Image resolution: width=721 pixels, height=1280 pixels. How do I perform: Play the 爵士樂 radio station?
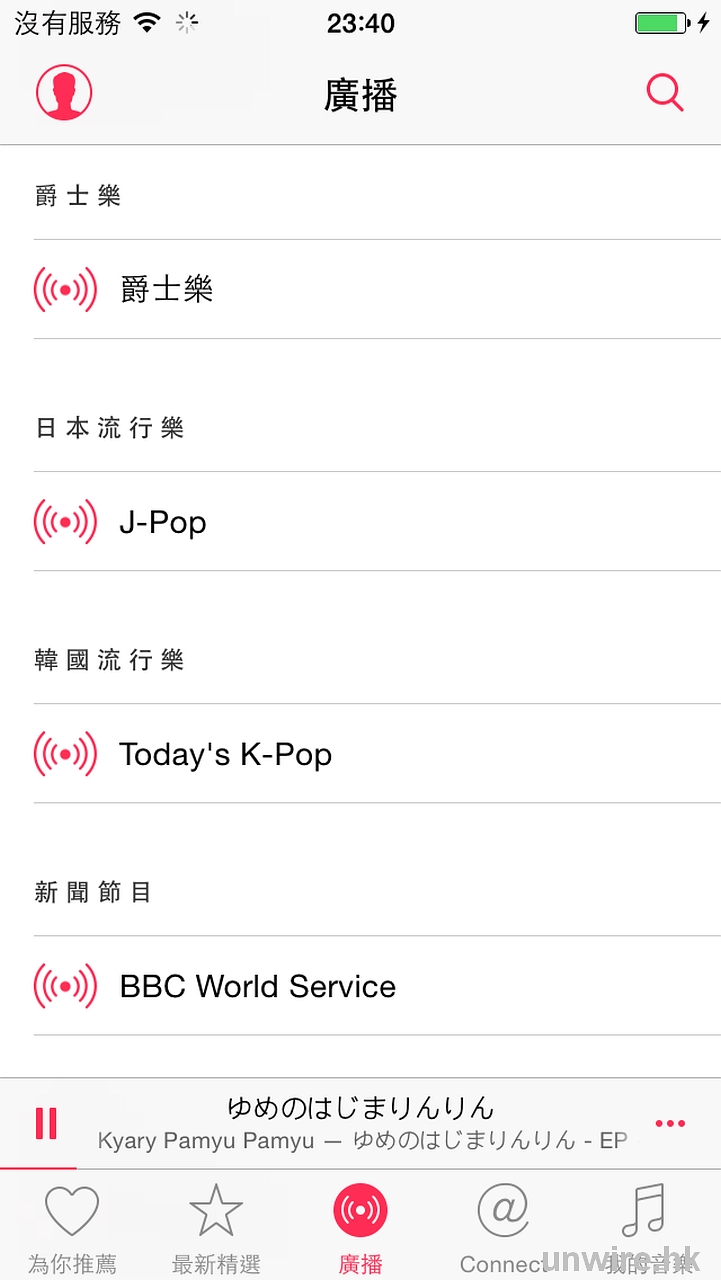pyautogui.click(x=166, y=290)
